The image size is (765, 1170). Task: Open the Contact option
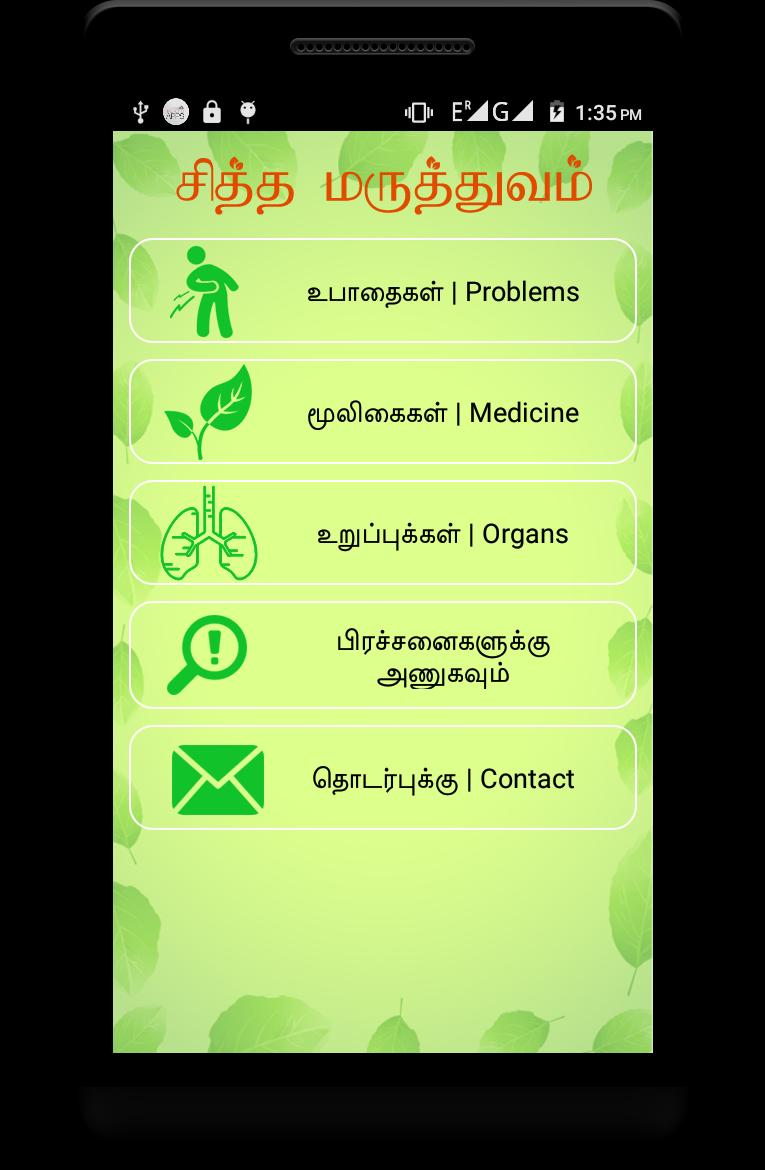pyautogui.click(x=383, y=778)
